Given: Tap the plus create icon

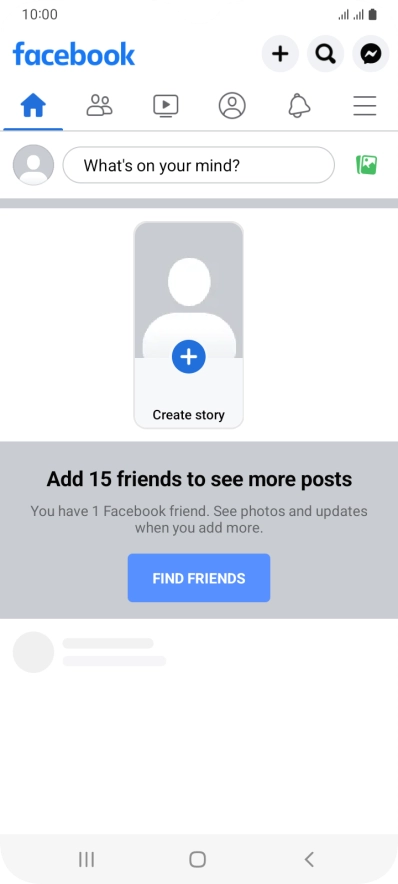Looking at the screenshot, I should pyautogui.click(x=280, y=54).
